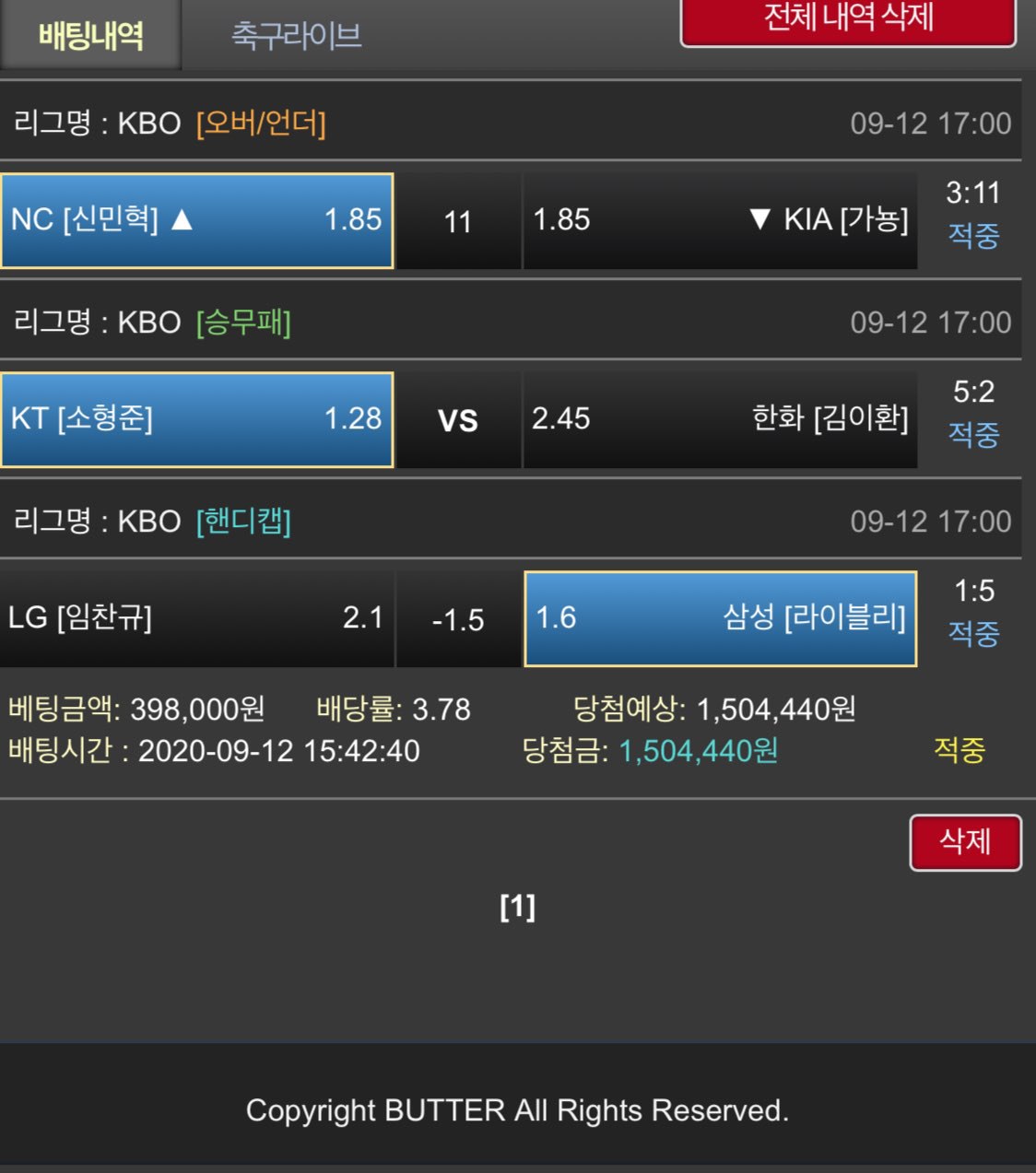Select the 배팅내역 tab
Viewport: 1036px width, 1173px height.
(x=90, y=36)
